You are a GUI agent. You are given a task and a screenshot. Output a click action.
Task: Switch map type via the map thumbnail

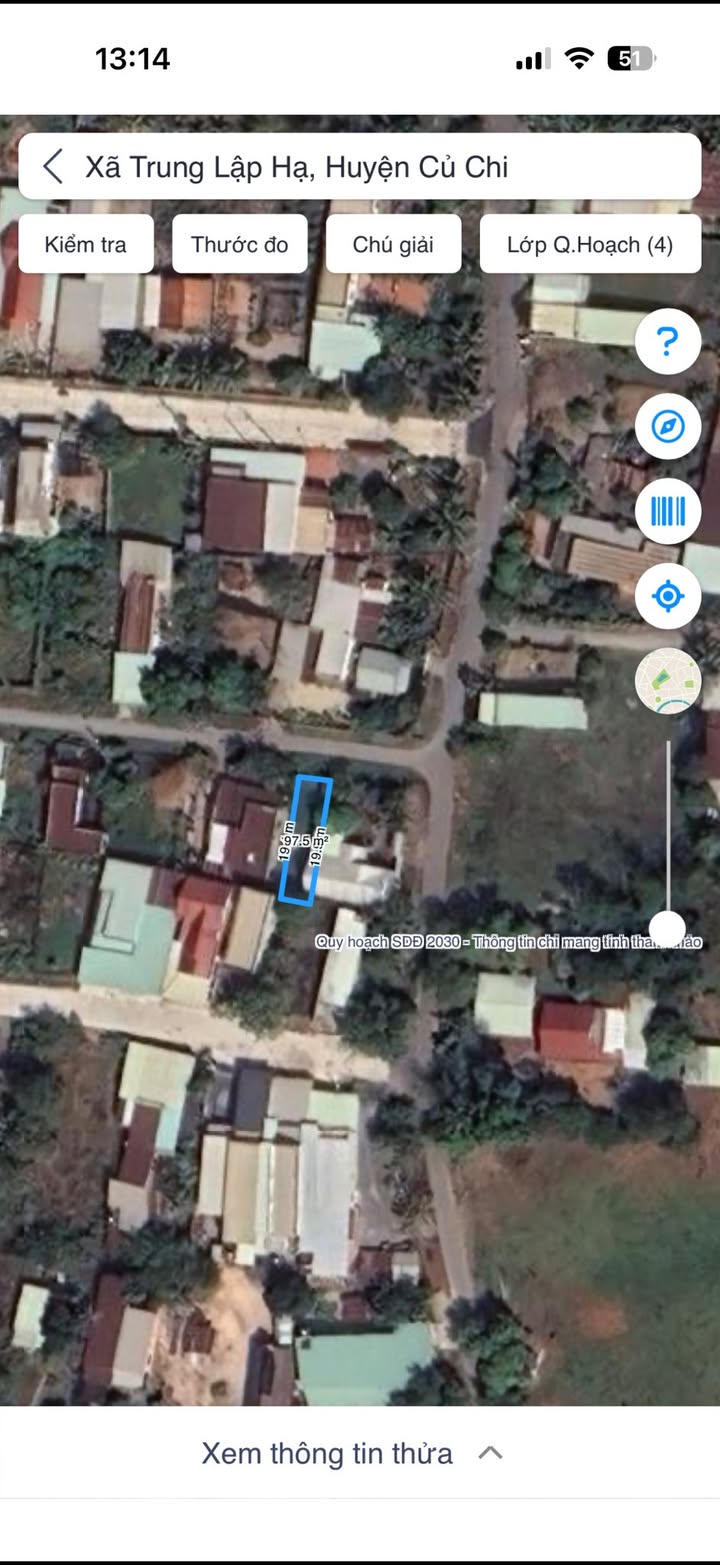coord(668,681)
